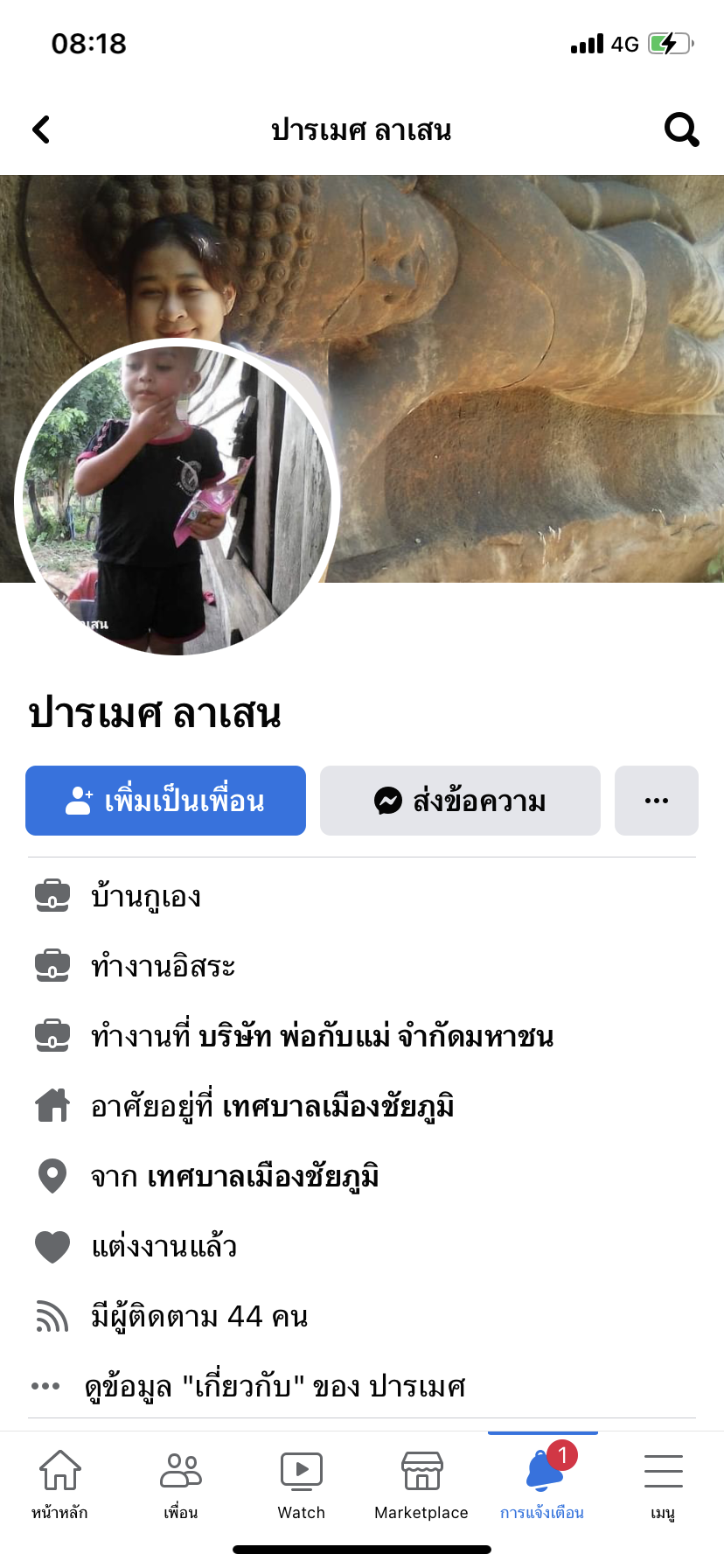View the circular profile picture
Viewport: 724px width, 1568px height.
click(177, 497)
